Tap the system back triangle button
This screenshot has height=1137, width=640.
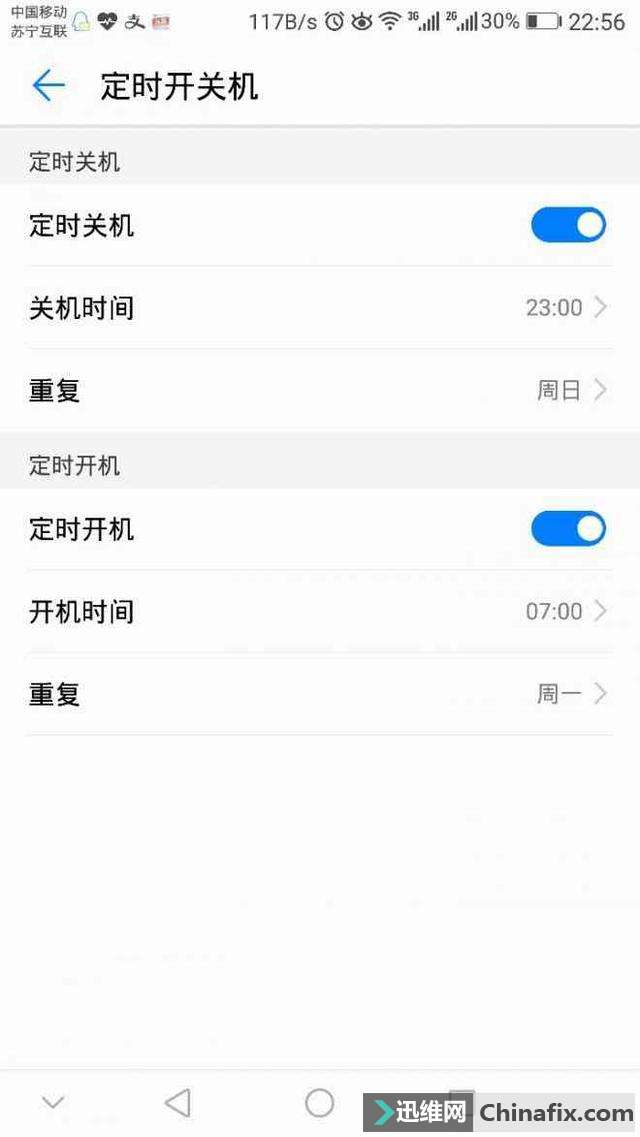[x=177, y=1103]
